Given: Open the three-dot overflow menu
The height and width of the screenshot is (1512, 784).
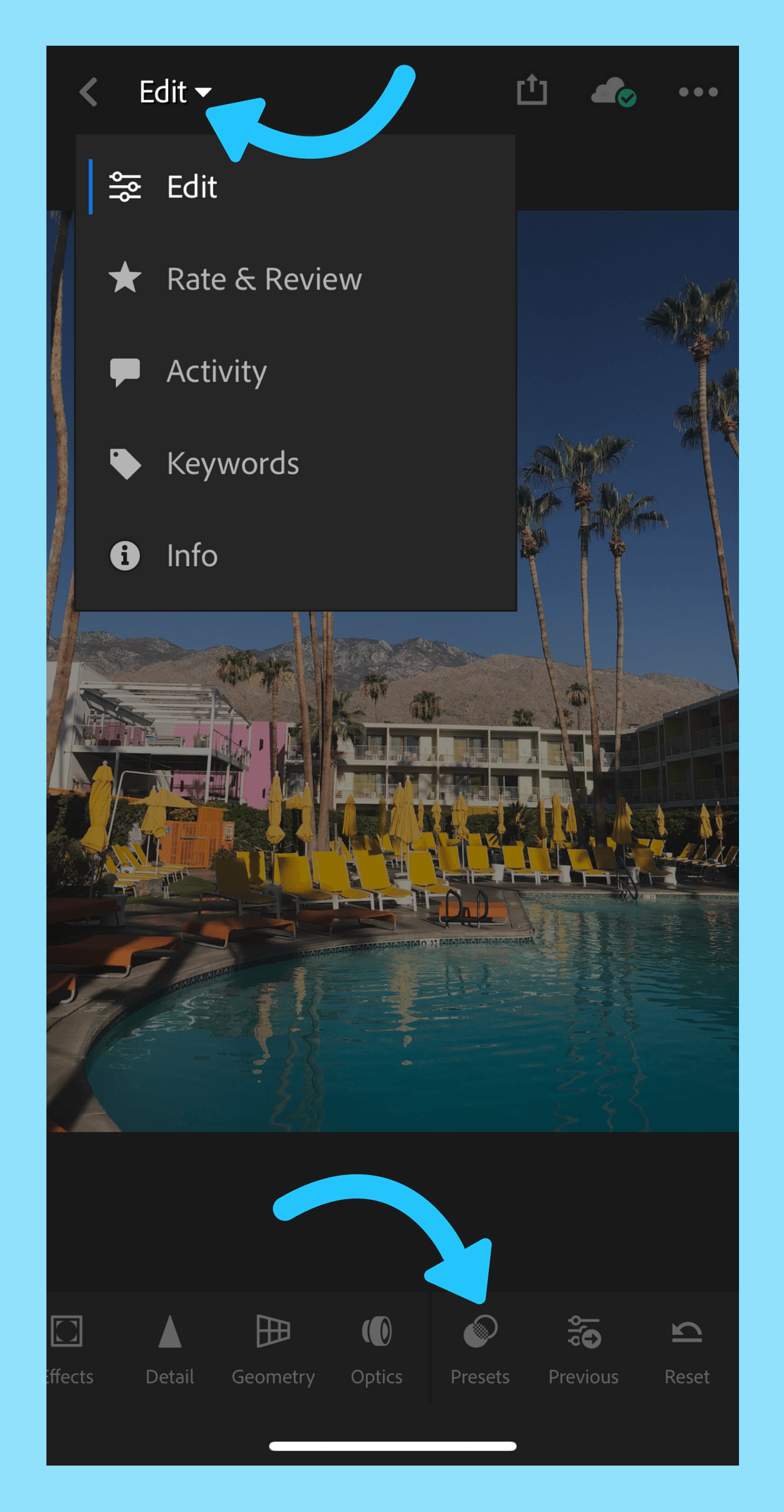Looking at the screenshot, I should click(x=698, y=92).
